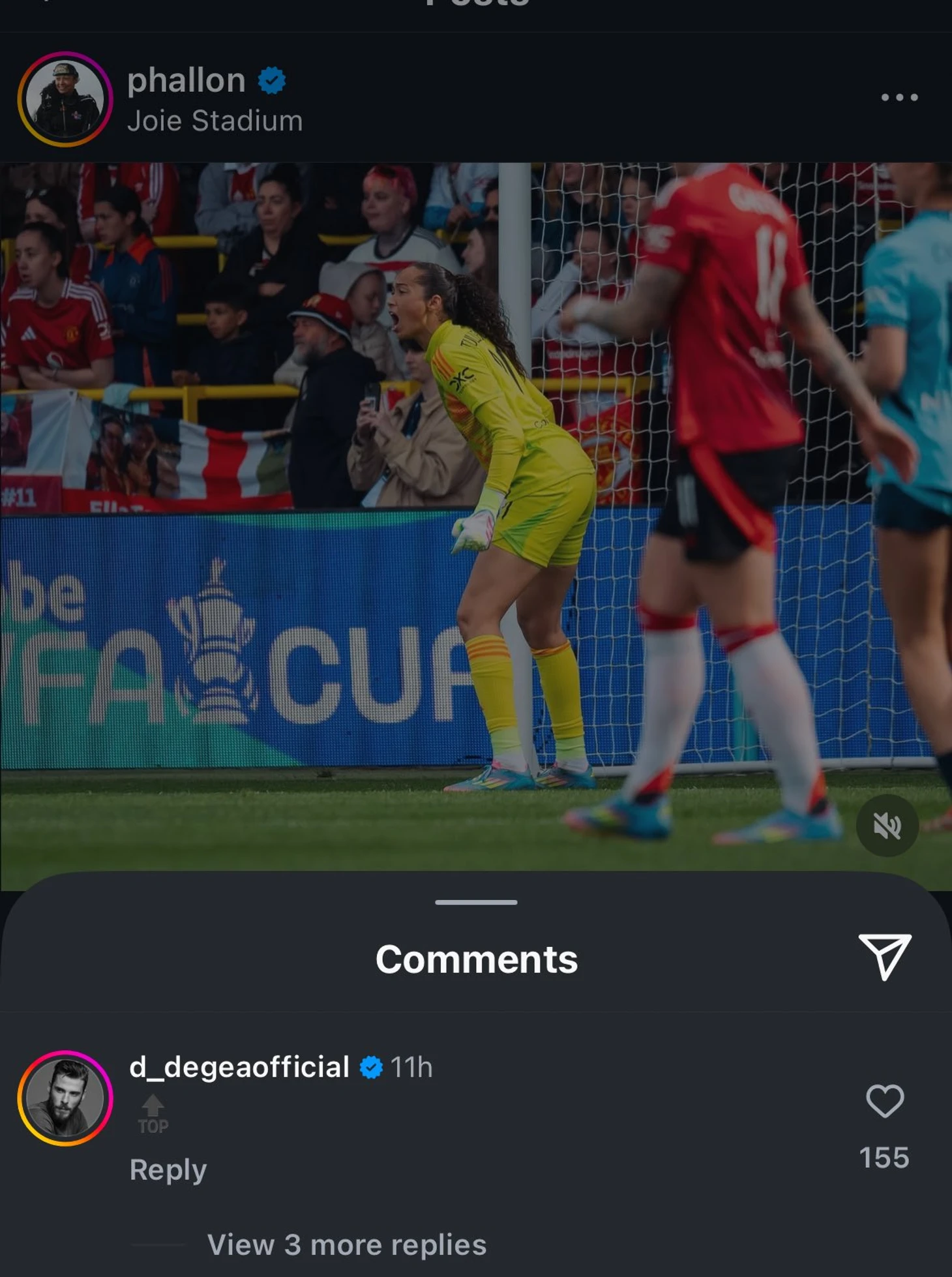Open phallon's profile via username
Image resolution: width=952 pixels, height=1277 pixels.
coord(186,81)
